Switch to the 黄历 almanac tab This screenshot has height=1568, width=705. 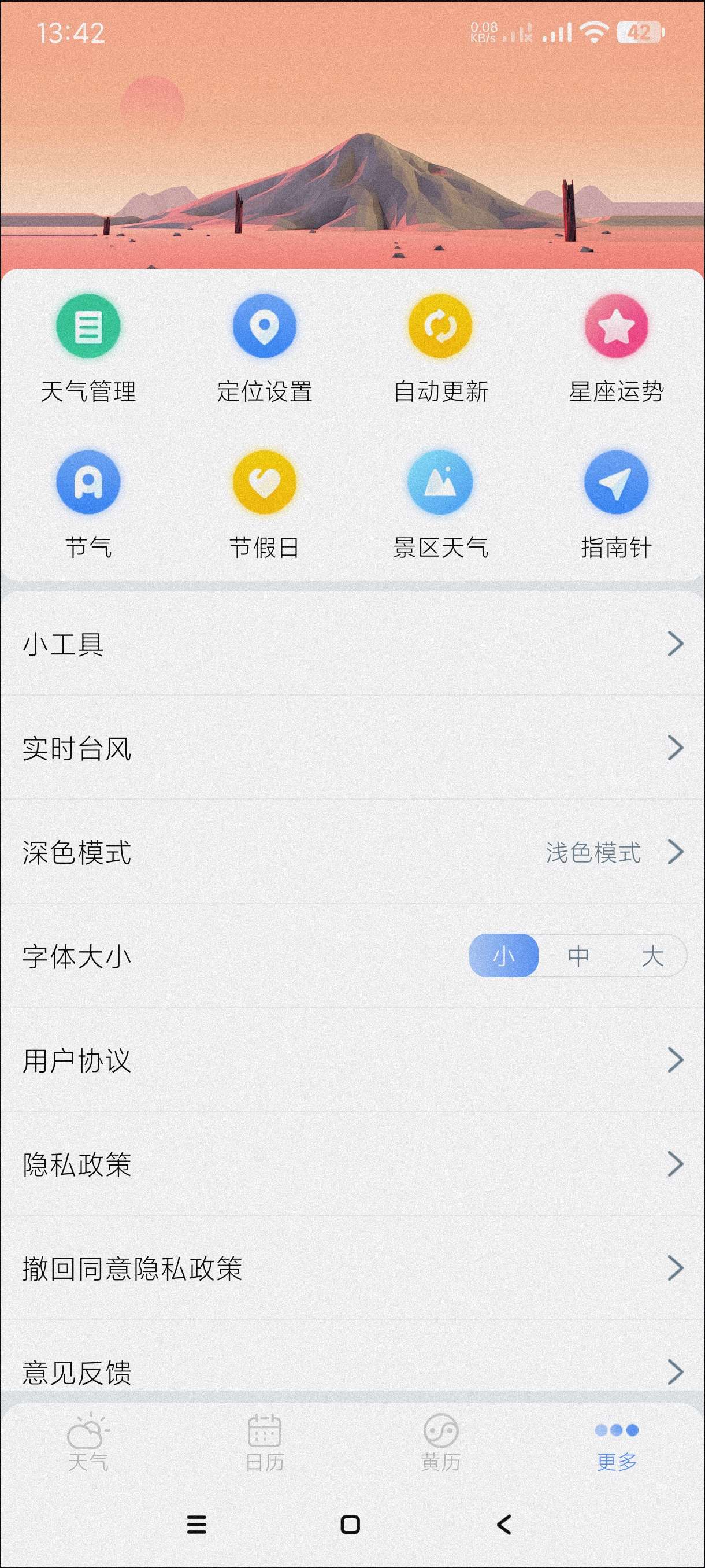[440, 1441]
